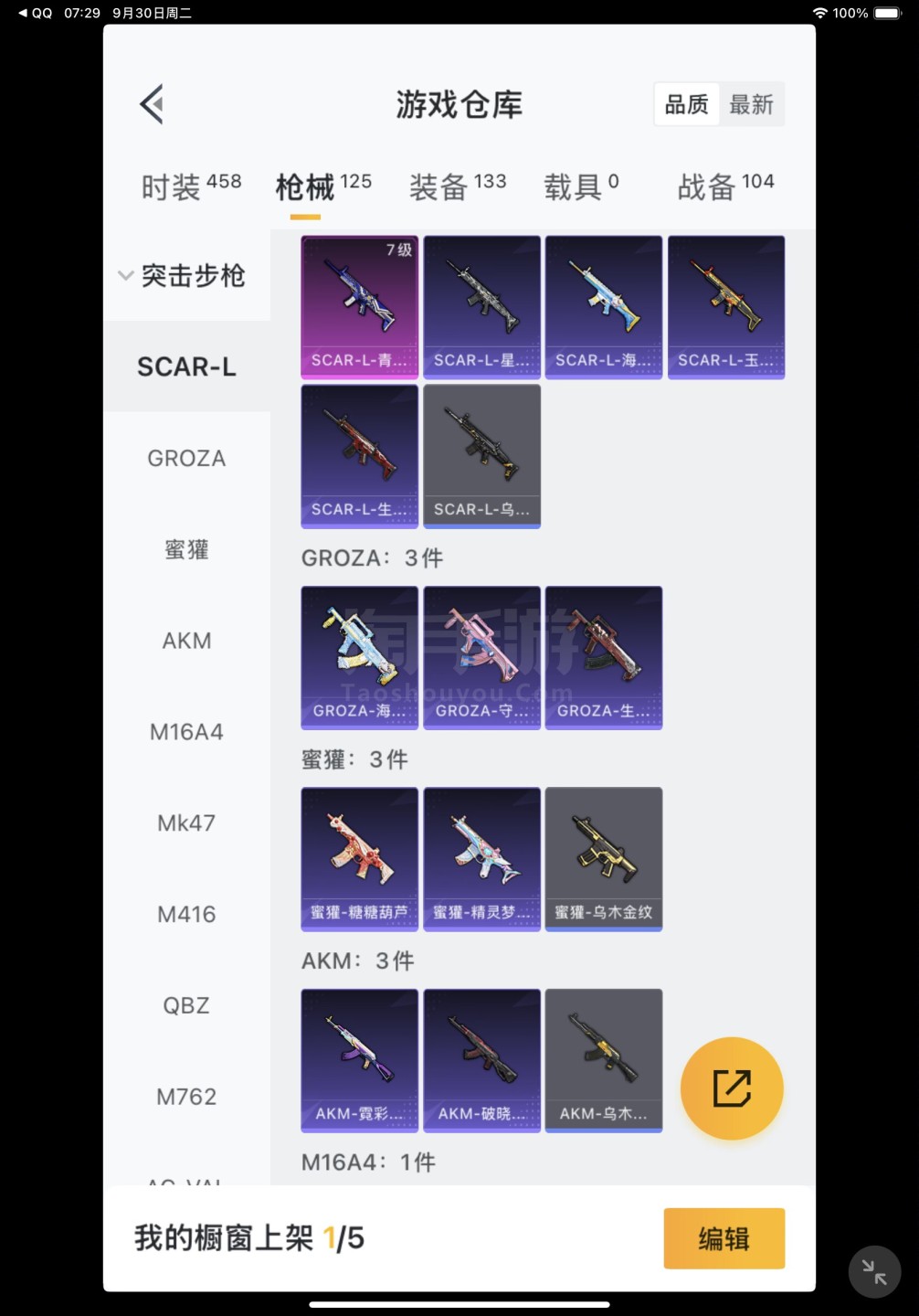This screenshot has width=919, height=1316.
Task: Sort by 最新
Action: [751, 105]
